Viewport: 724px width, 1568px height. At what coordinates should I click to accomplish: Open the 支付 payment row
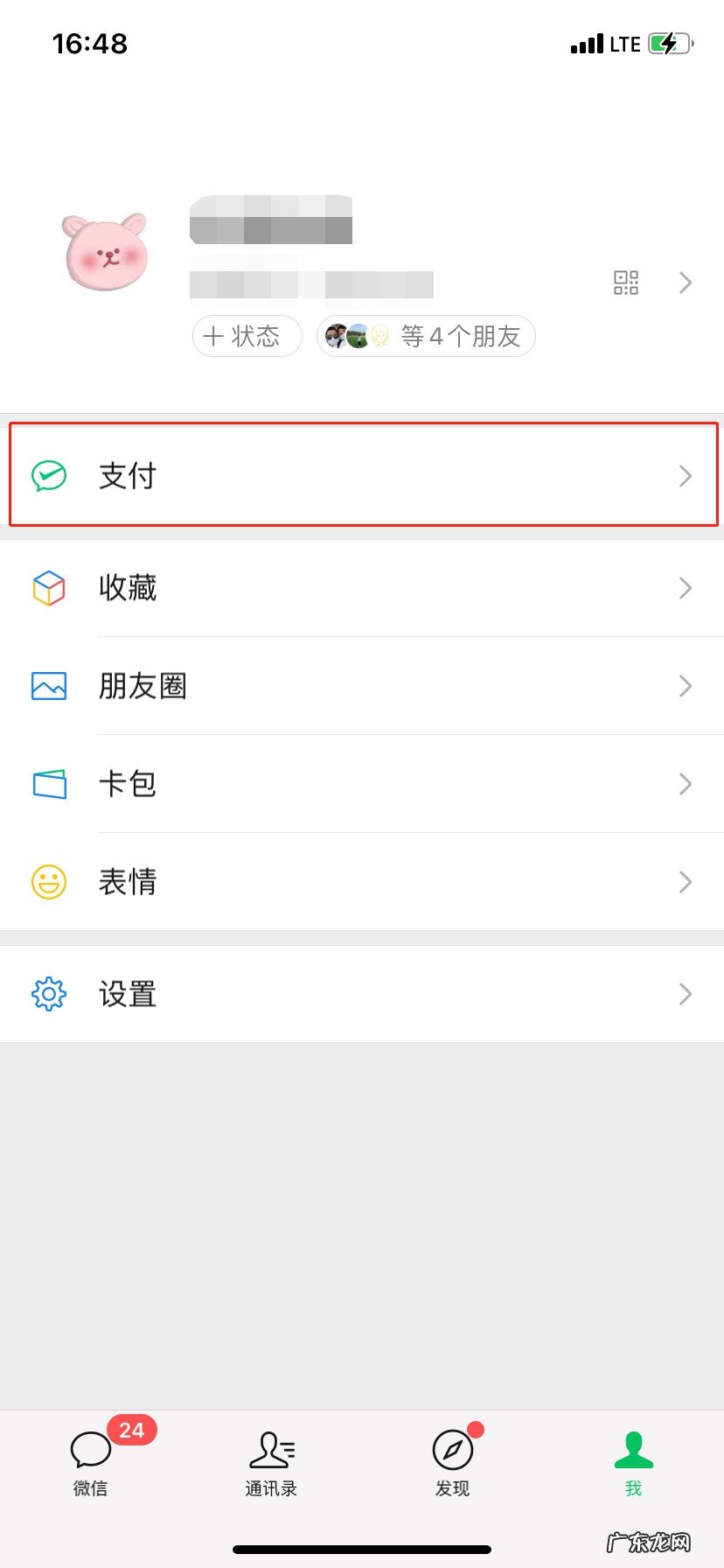(362, 476)
